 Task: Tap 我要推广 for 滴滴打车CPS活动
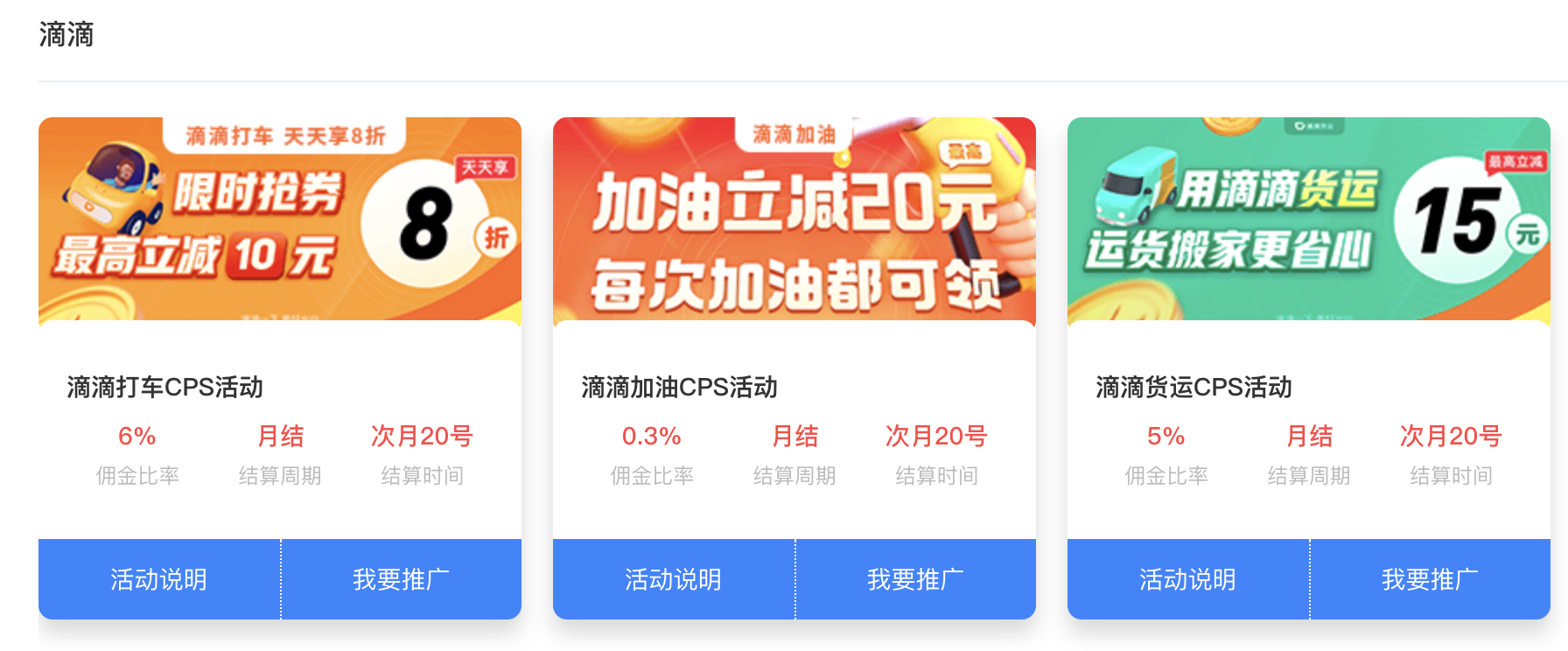tap(401, 579)
